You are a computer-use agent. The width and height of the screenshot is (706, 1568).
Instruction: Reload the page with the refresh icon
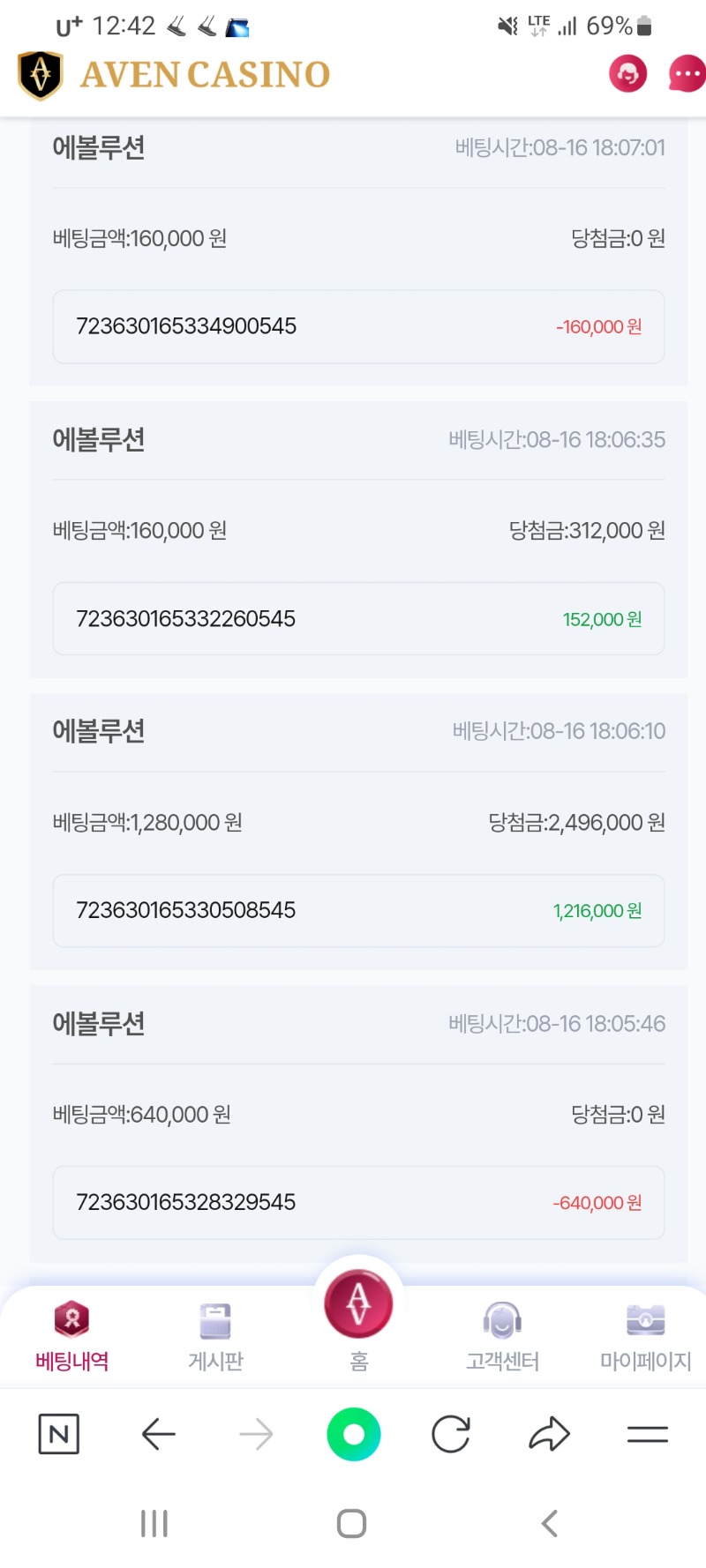[451, 1434]
